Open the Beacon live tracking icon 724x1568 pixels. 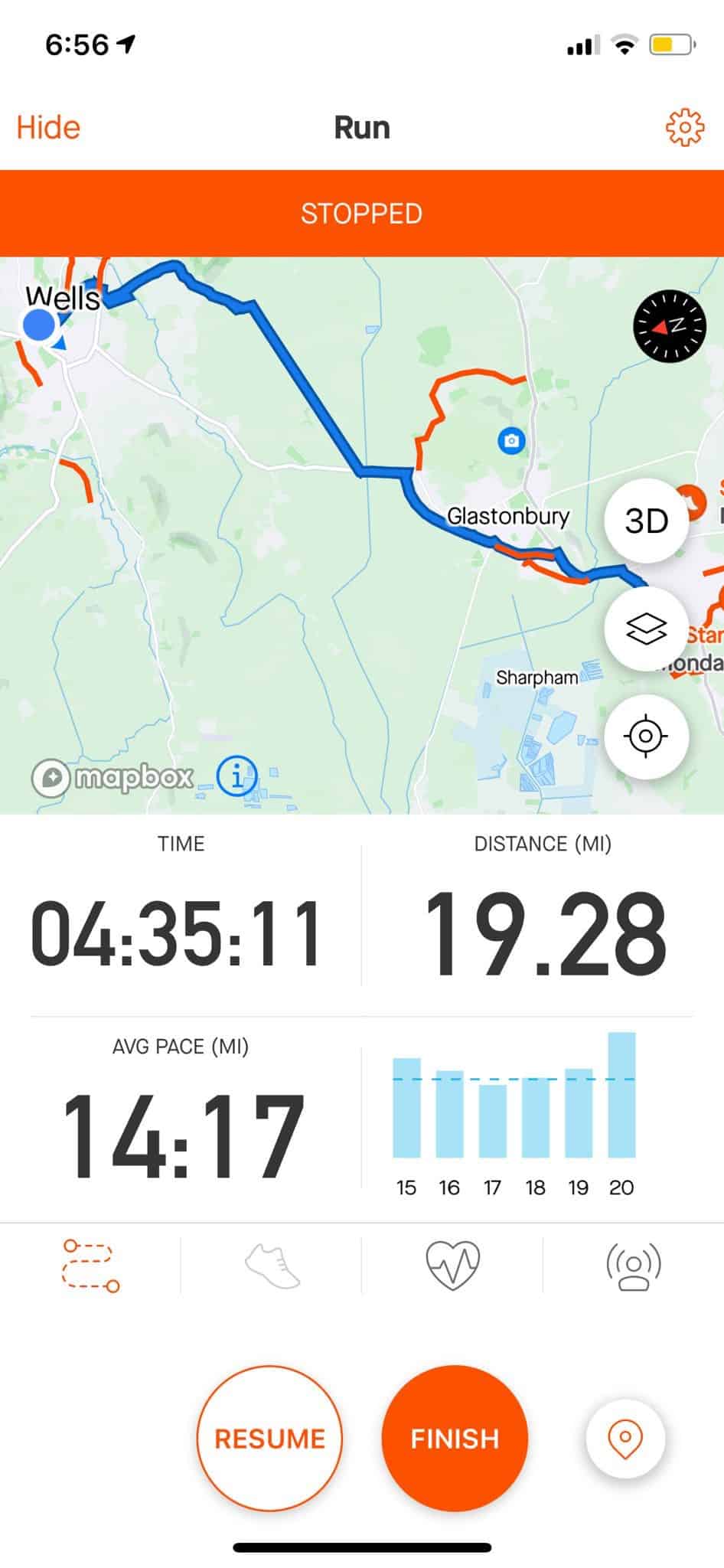tap(634, 1265)
